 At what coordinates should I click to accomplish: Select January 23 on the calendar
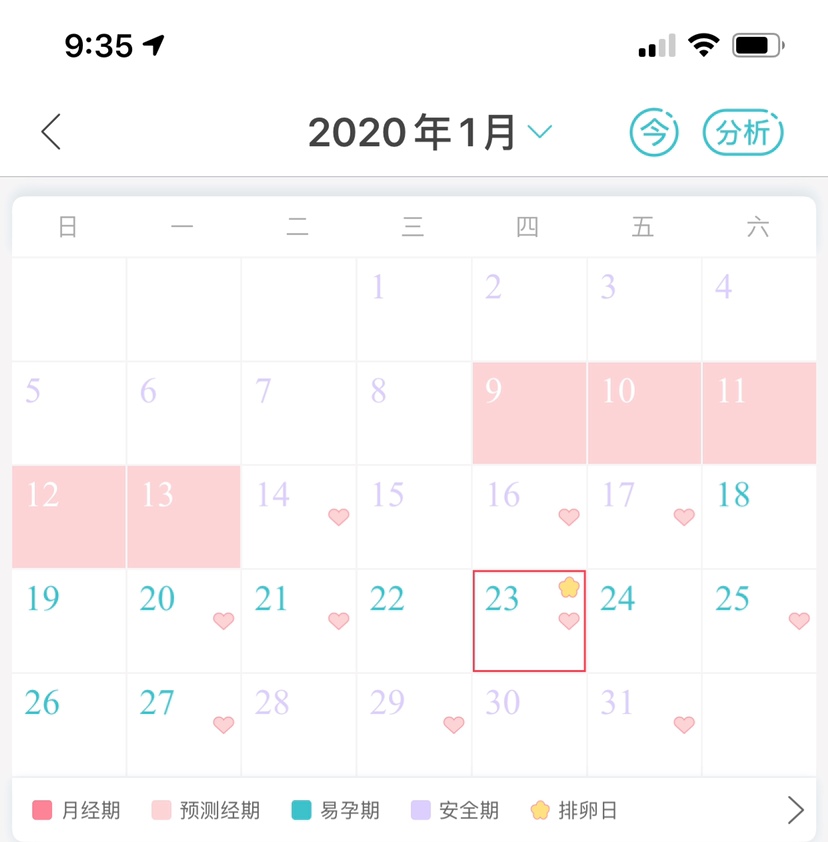[x=528, y=621]
